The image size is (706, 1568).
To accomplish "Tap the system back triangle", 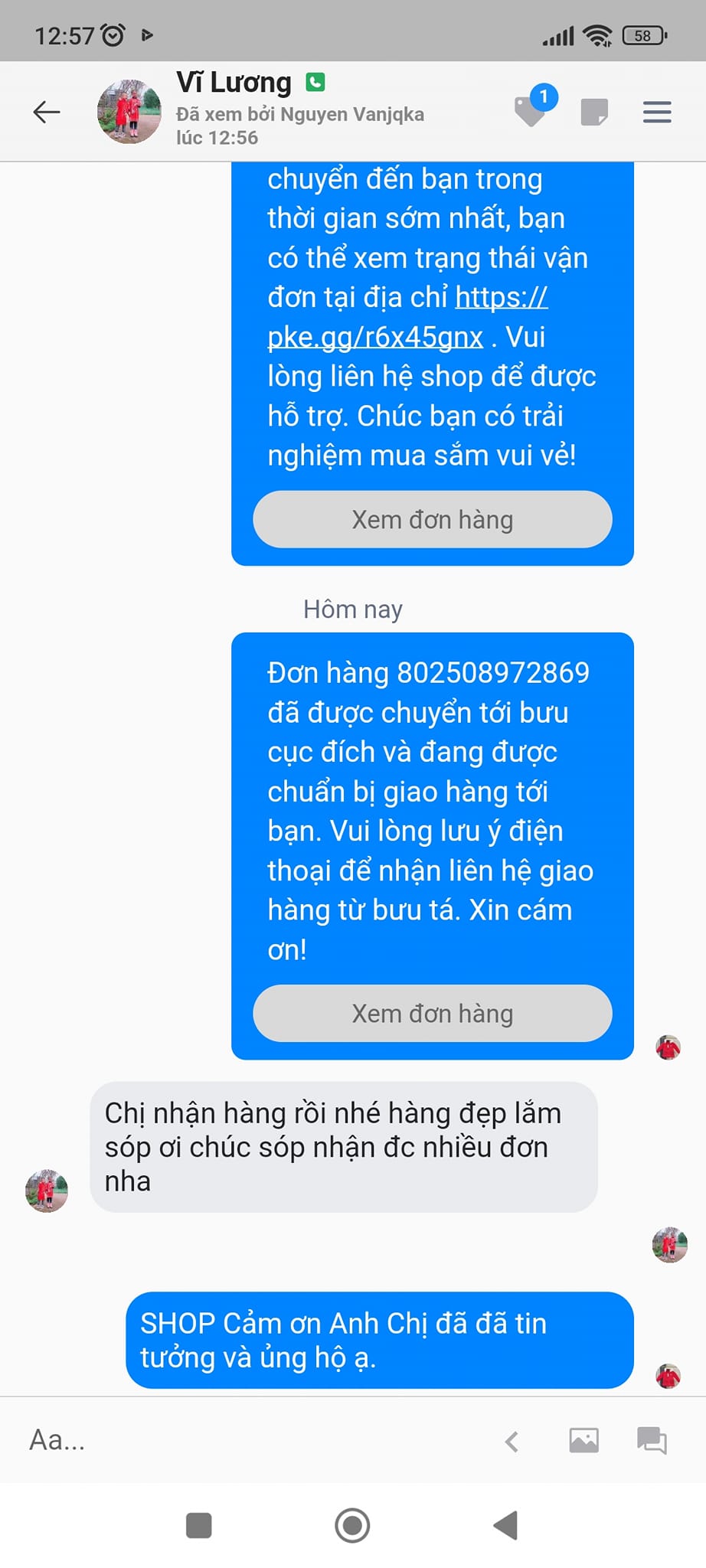I will [x=506, y=1526].
